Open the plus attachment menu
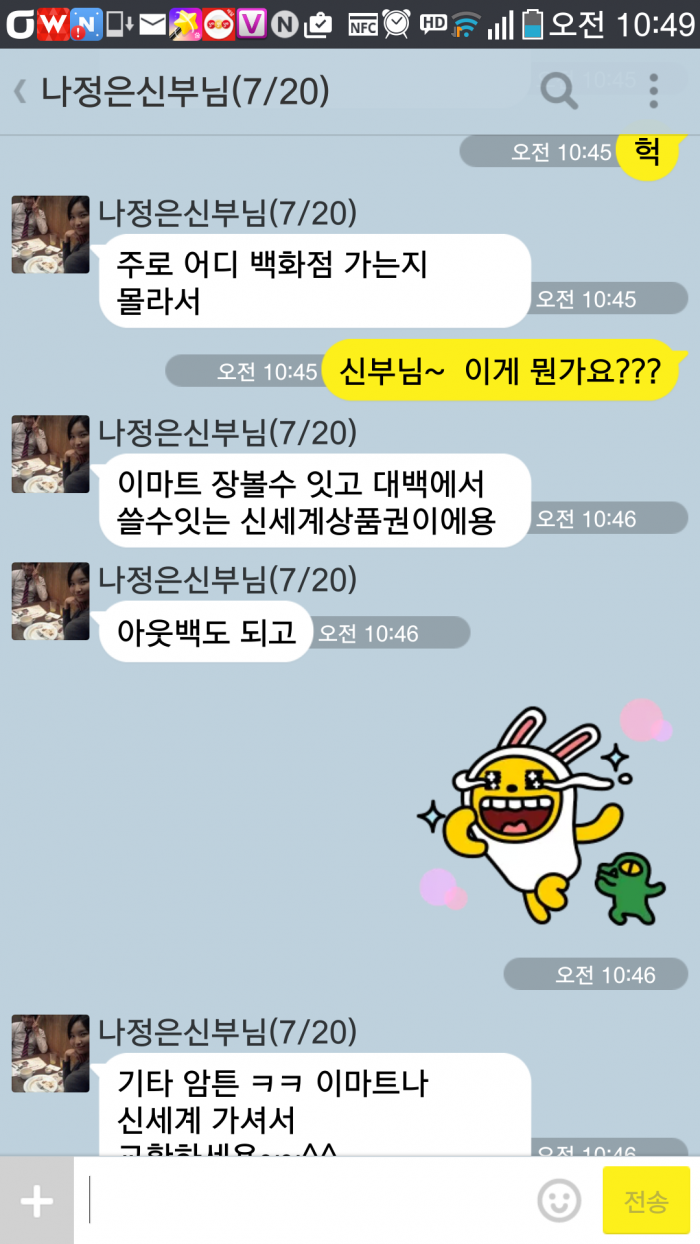The image size is (700, 1244). click(37, 1201)
